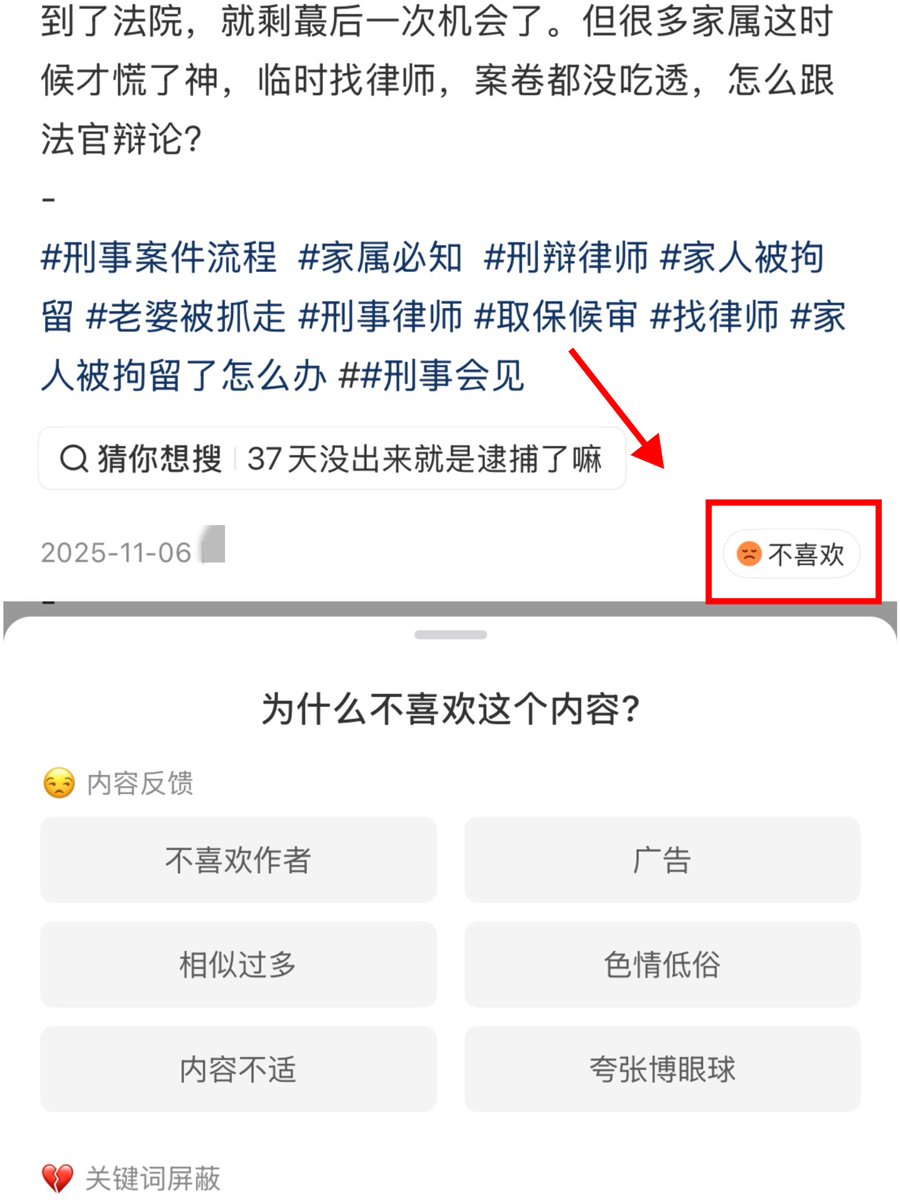
Task: Tap the 不喜欢 dislike button
Action: [791, 554]
